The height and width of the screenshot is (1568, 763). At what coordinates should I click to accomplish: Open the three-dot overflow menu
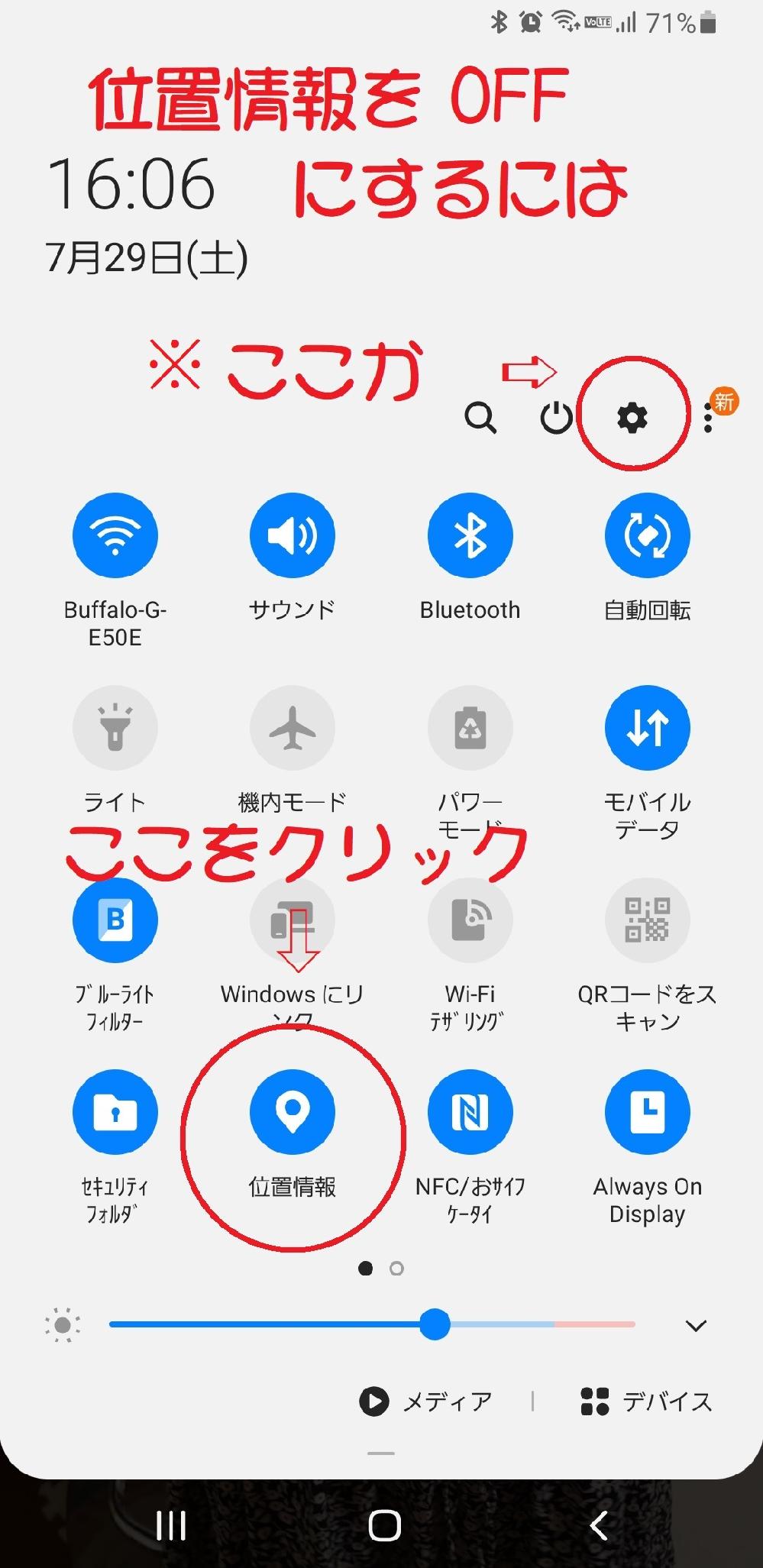point(709,418)
